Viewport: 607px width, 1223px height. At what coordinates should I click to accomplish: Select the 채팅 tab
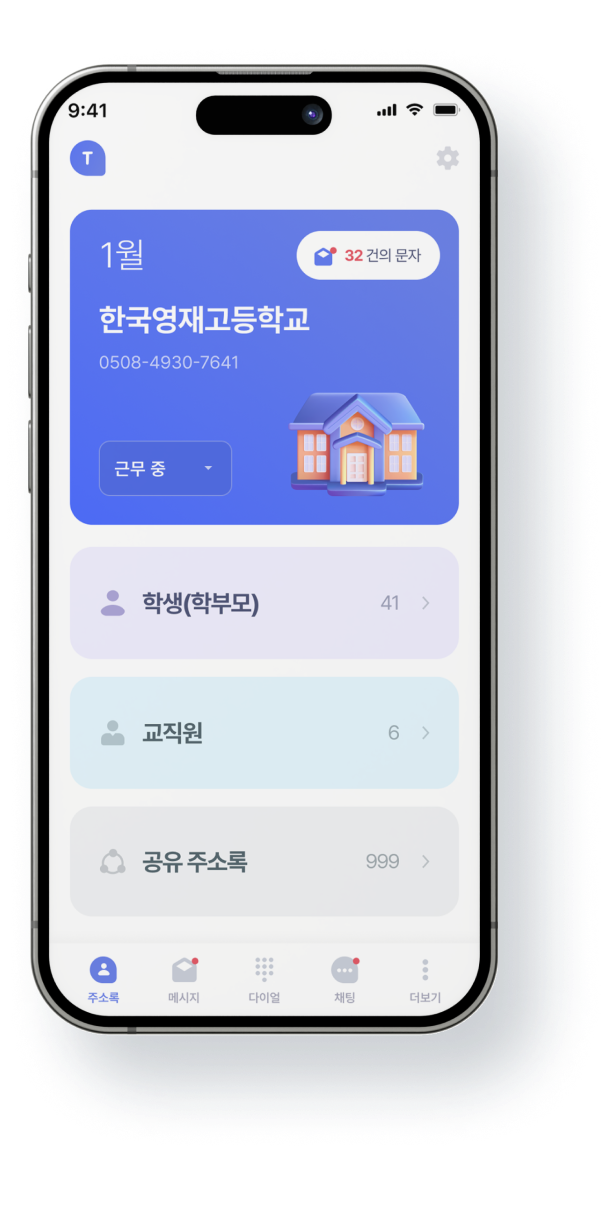click(344, 979)
